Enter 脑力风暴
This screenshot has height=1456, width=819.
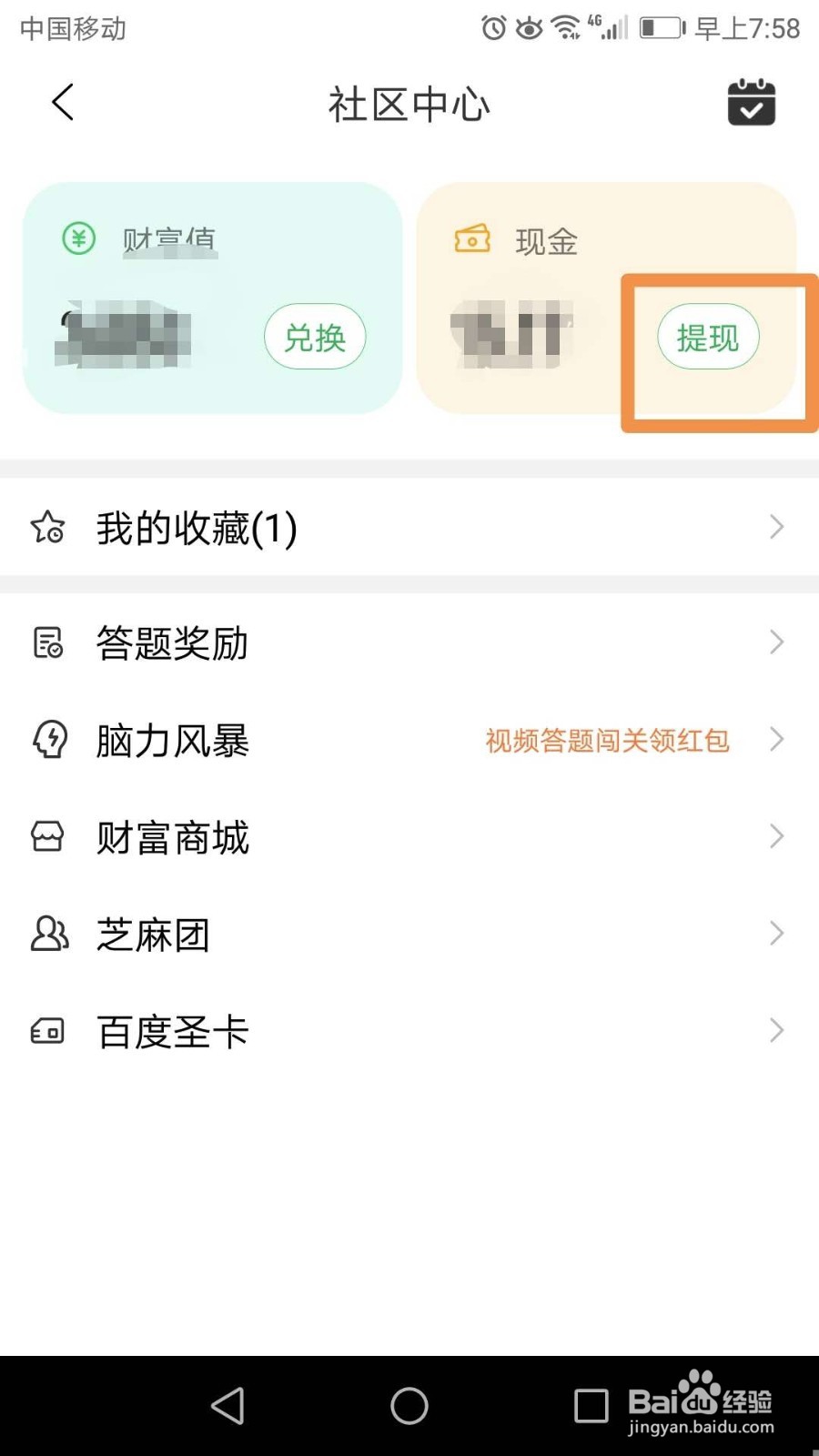[x=409, y=740]
